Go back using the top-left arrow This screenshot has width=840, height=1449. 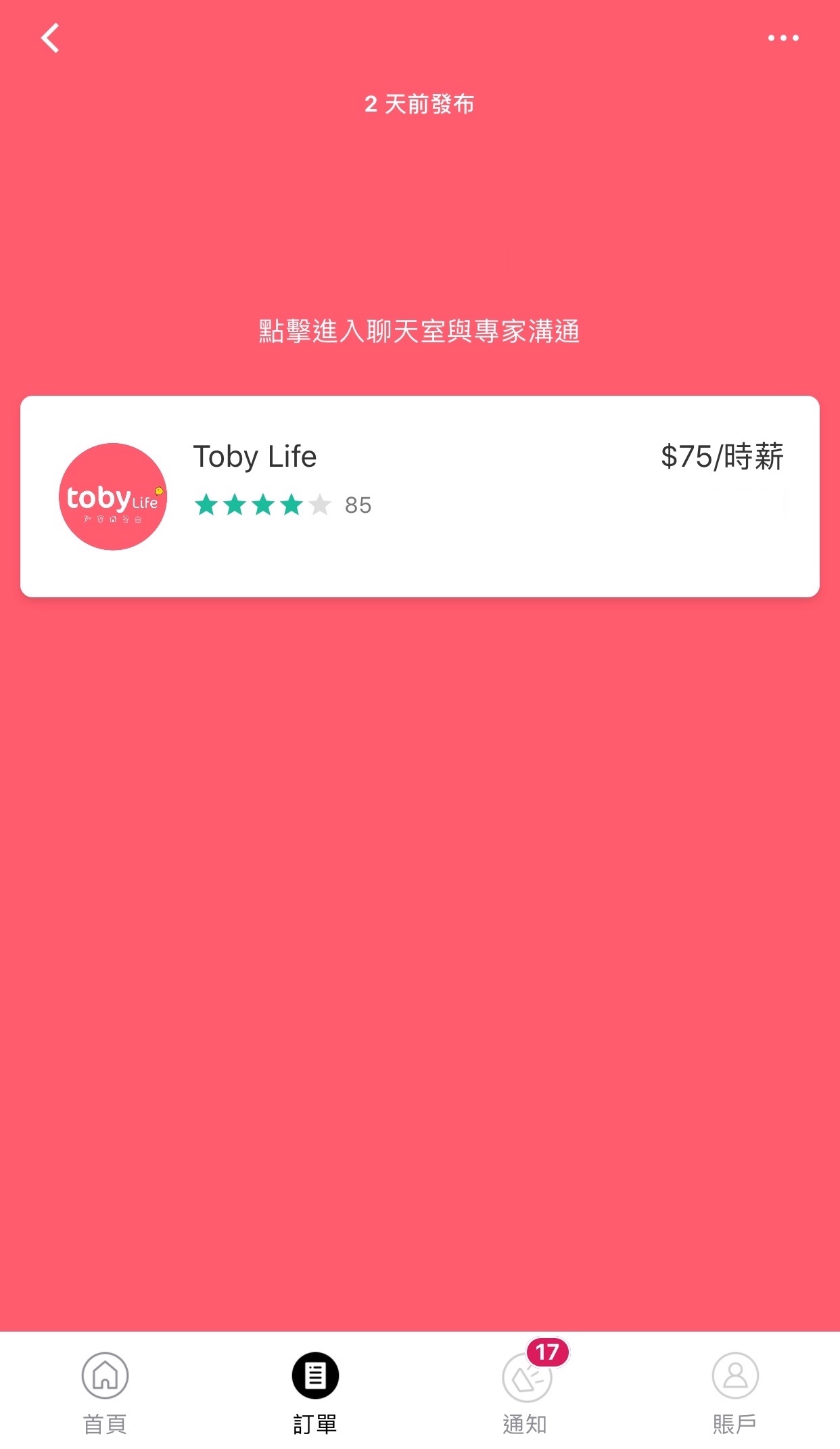click(51, 38)
